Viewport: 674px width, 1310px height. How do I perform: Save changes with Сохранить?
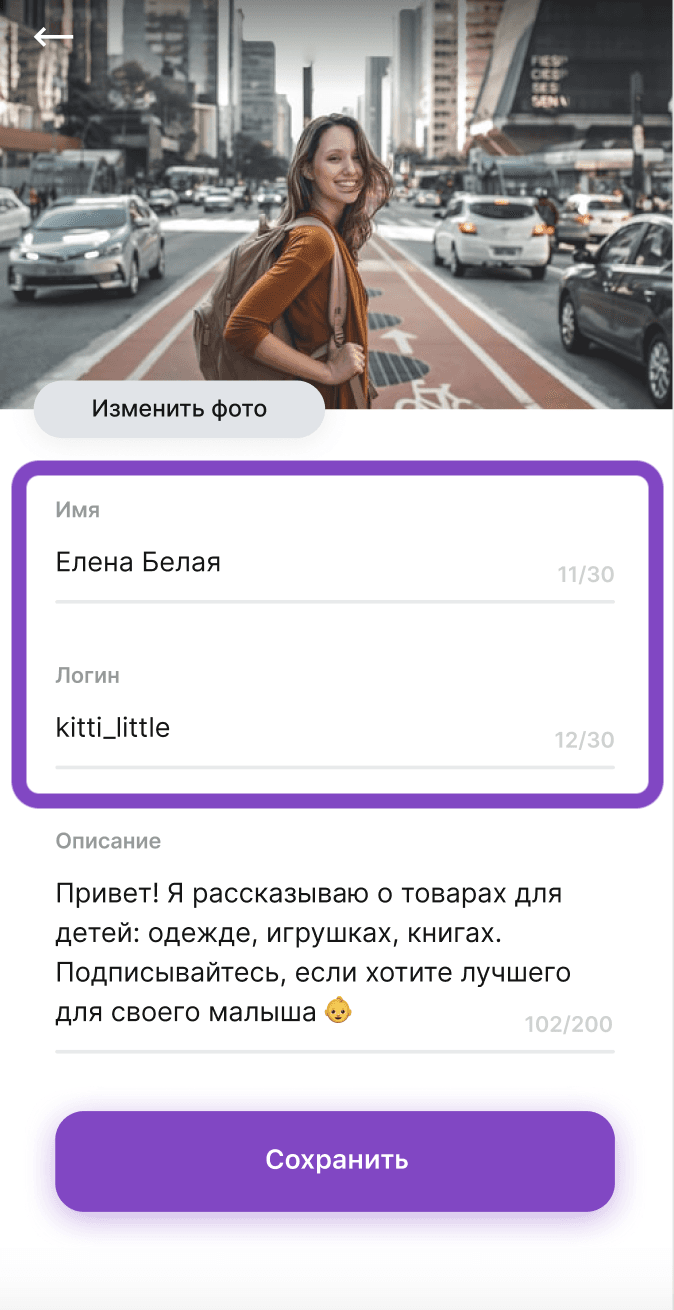coord(335,1161)
